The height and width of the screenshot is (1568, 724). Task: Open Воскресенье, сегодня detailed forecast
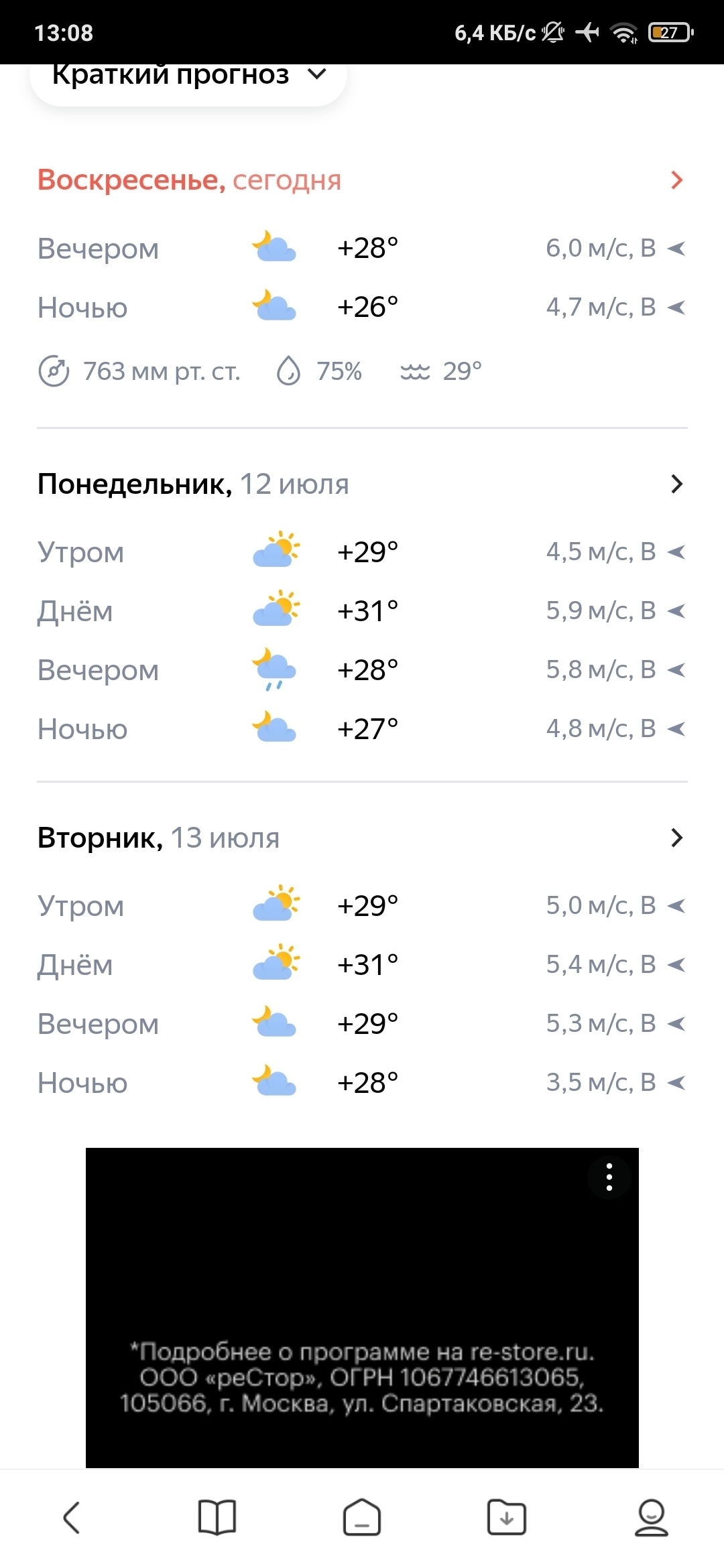(676, 180)
